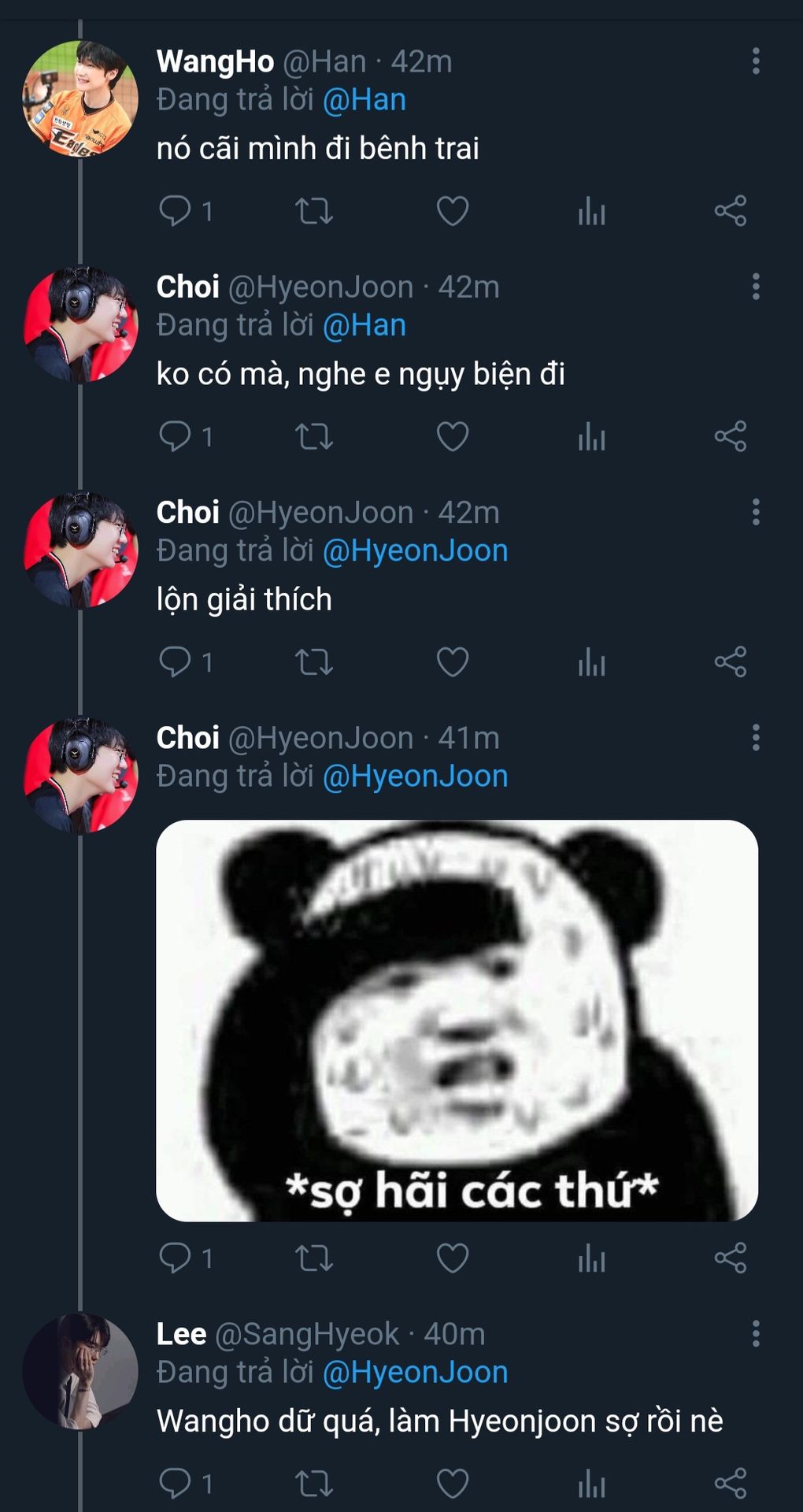Retweet WangHo's reply to @Han
This screenshot has width=803, height=1512.
click(314, 211)
